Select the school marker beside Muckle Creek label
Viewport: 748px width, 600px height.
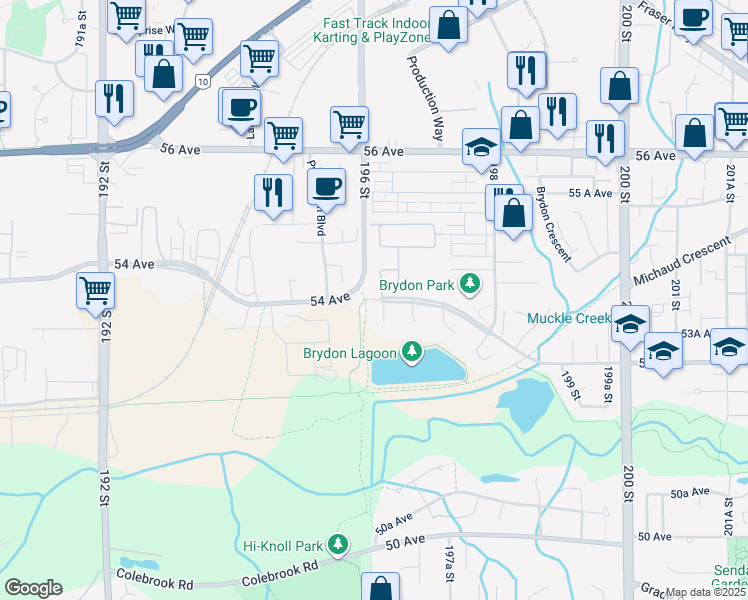click(x=631, y=324)
